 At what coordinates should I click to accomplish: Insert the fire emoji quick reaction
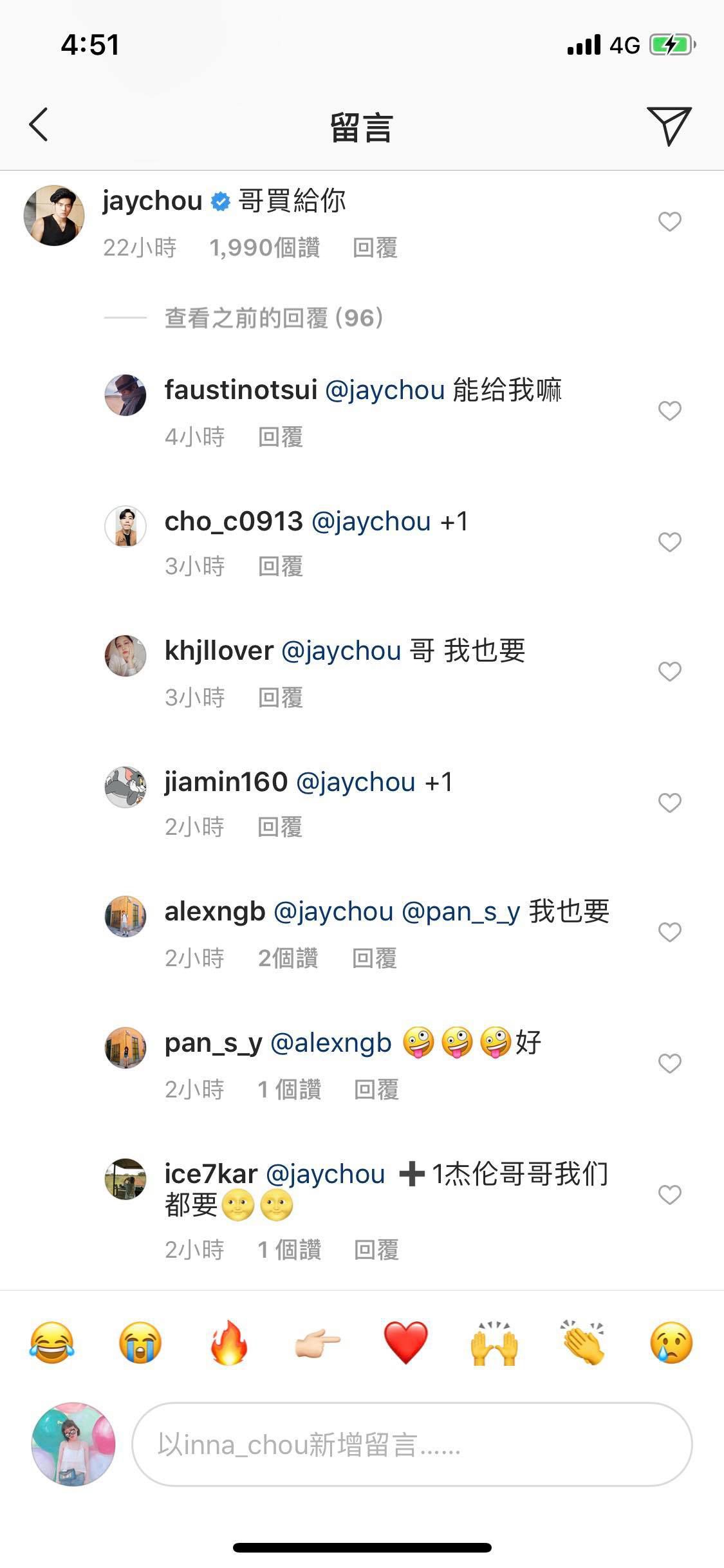point(228,1343)
